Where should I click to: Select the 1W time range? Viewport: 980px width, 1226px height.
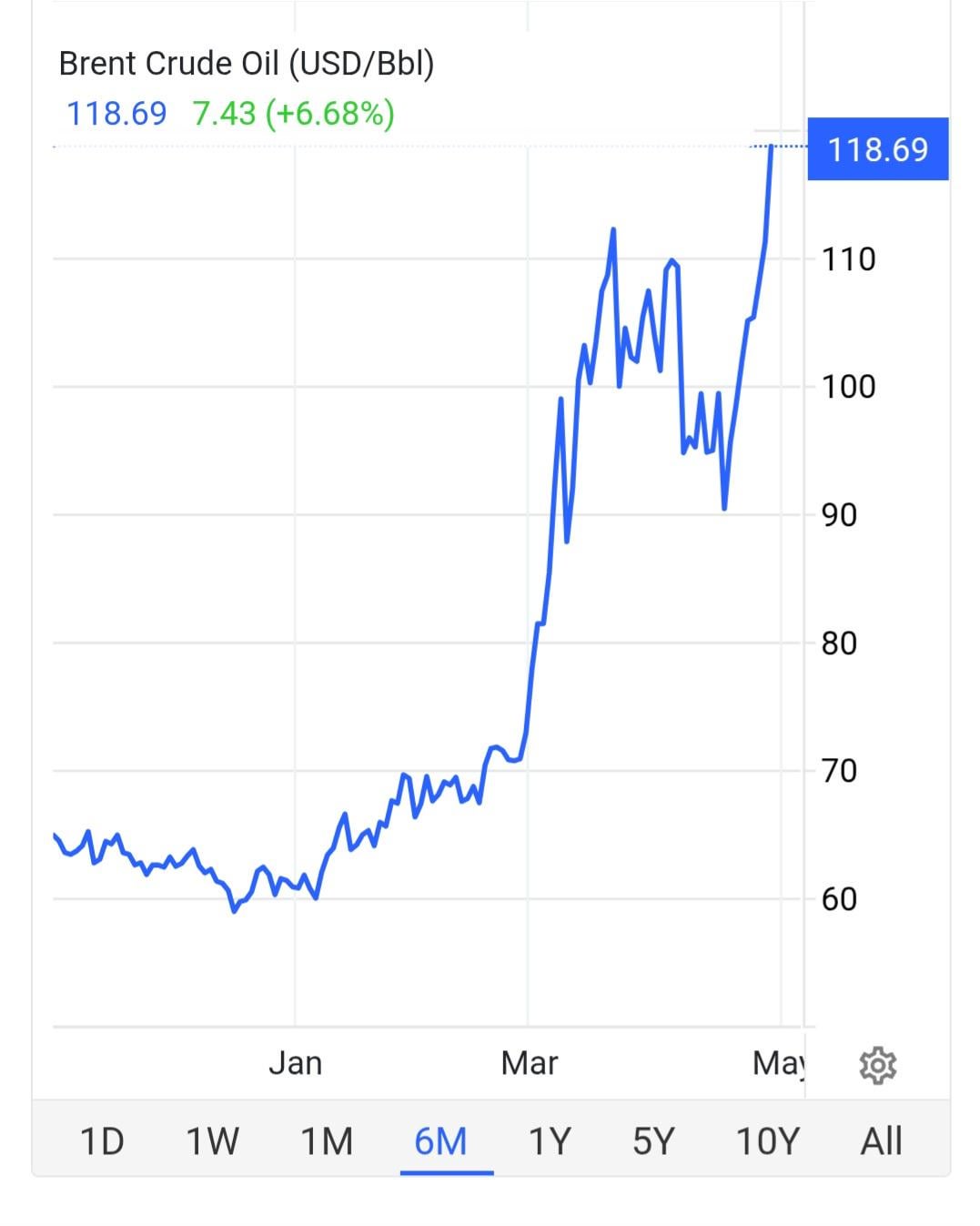(212, 1140)
